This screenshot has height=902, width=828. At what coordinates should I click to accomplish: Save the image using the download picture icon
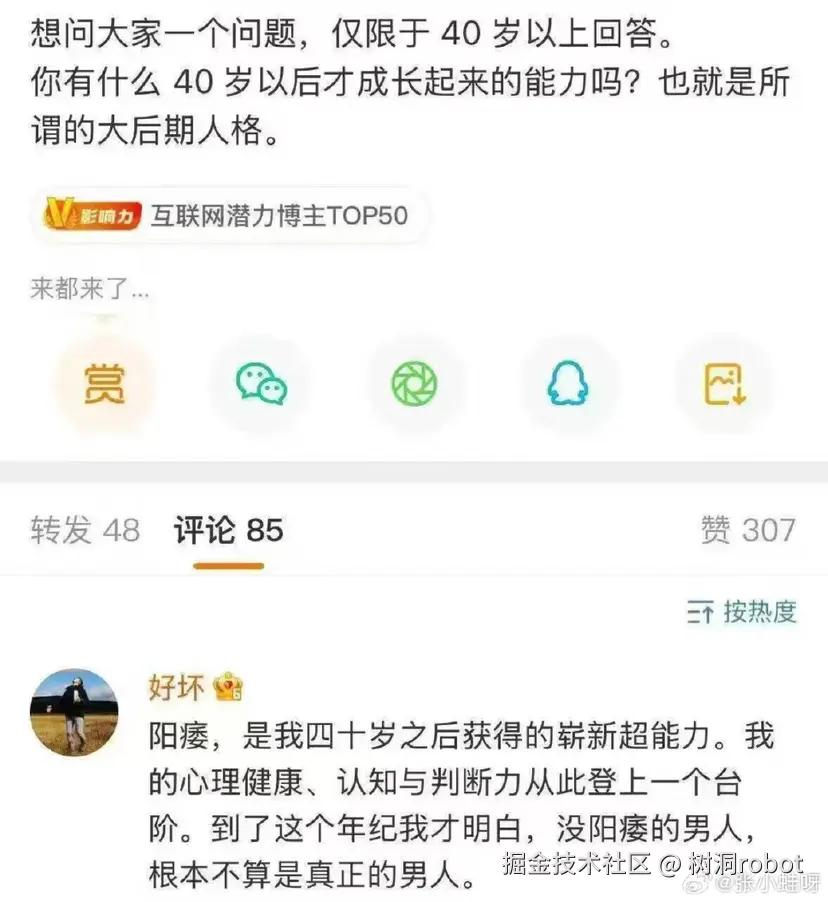[x=724, y=382]
